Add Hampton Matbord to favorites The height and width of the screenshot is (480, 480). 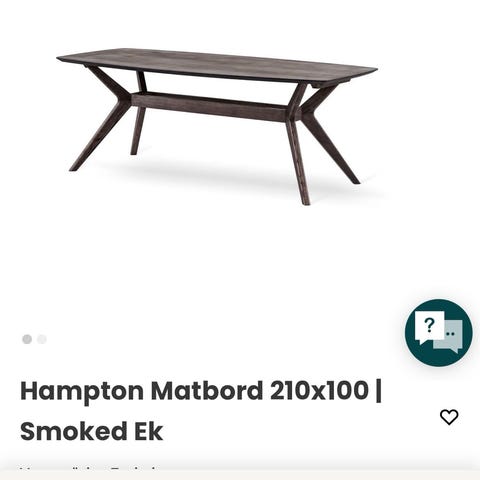pyautogui.click(x=449, y=417)
